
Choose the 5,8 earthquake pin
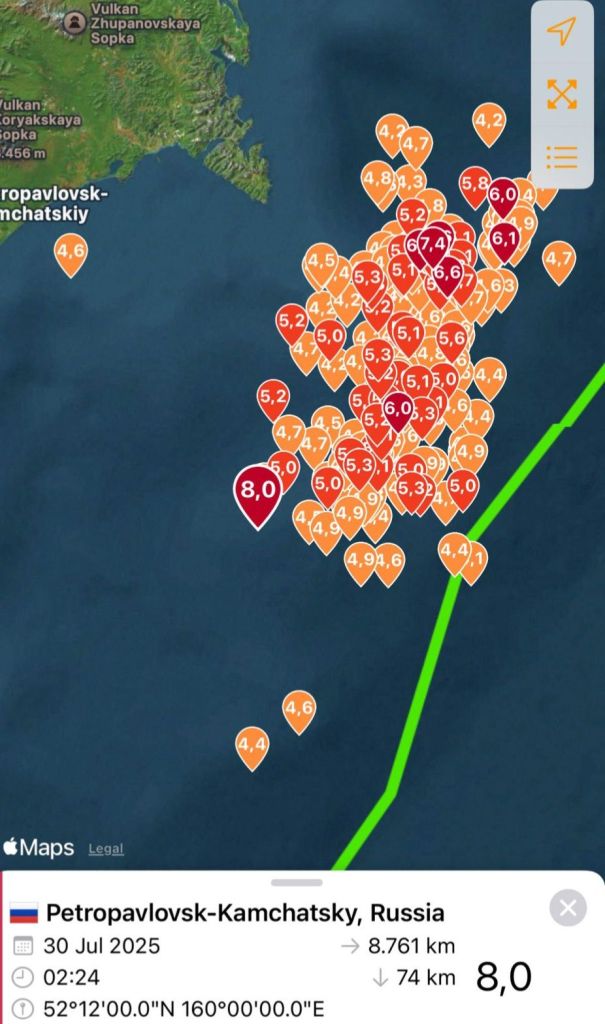coord(475,185)
